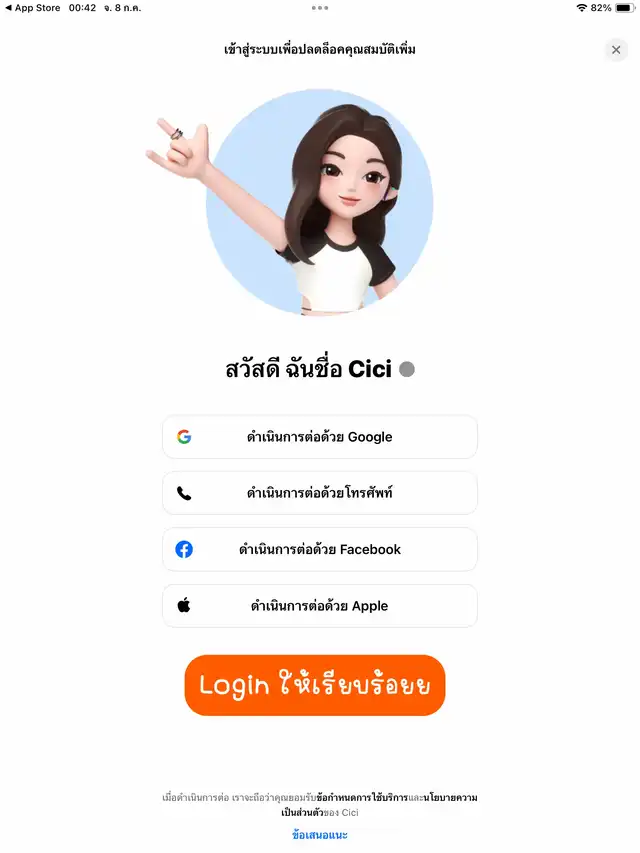Continue with Apple
This screenshot has width=640, height=853.
pos(320,606)
